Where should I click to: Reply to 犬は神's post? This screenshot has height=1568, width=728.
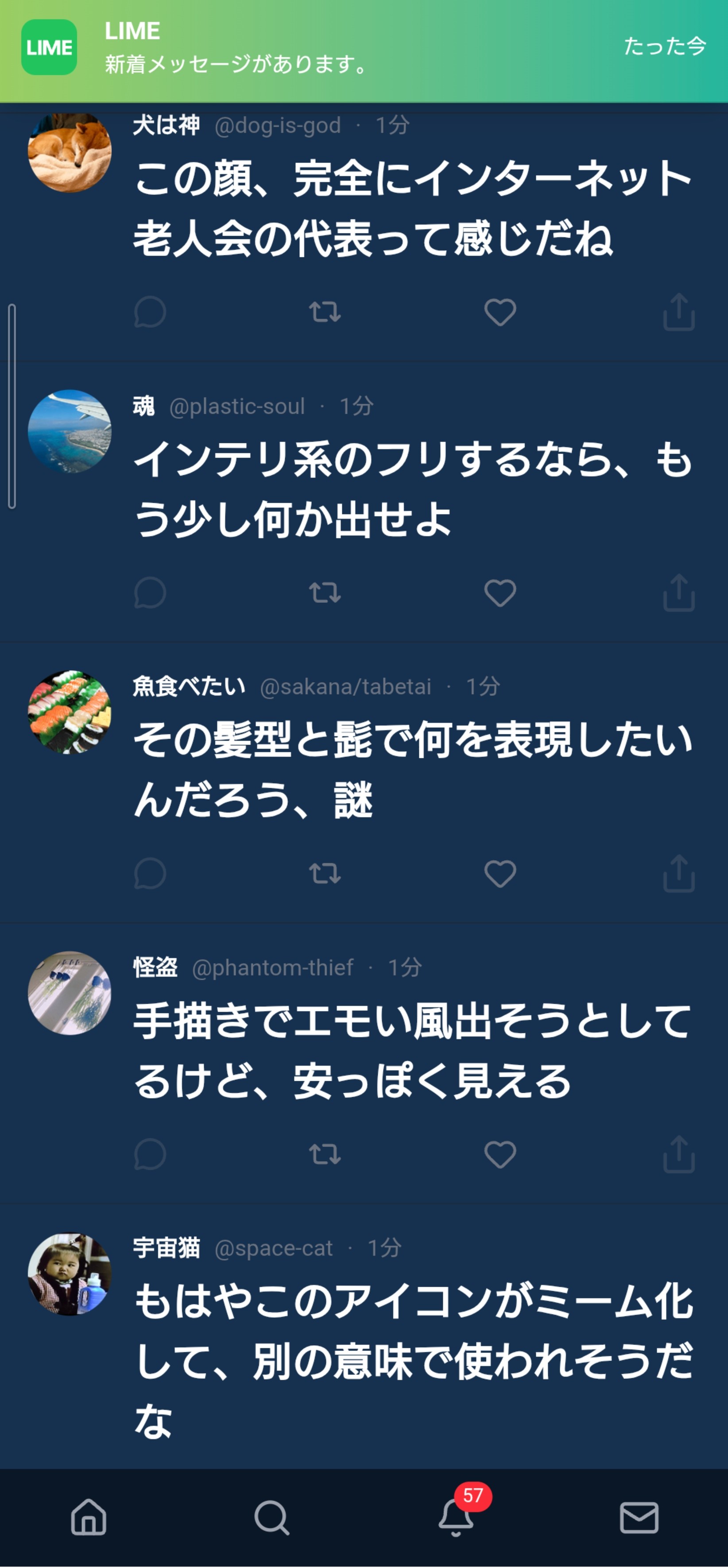(150, 312)
